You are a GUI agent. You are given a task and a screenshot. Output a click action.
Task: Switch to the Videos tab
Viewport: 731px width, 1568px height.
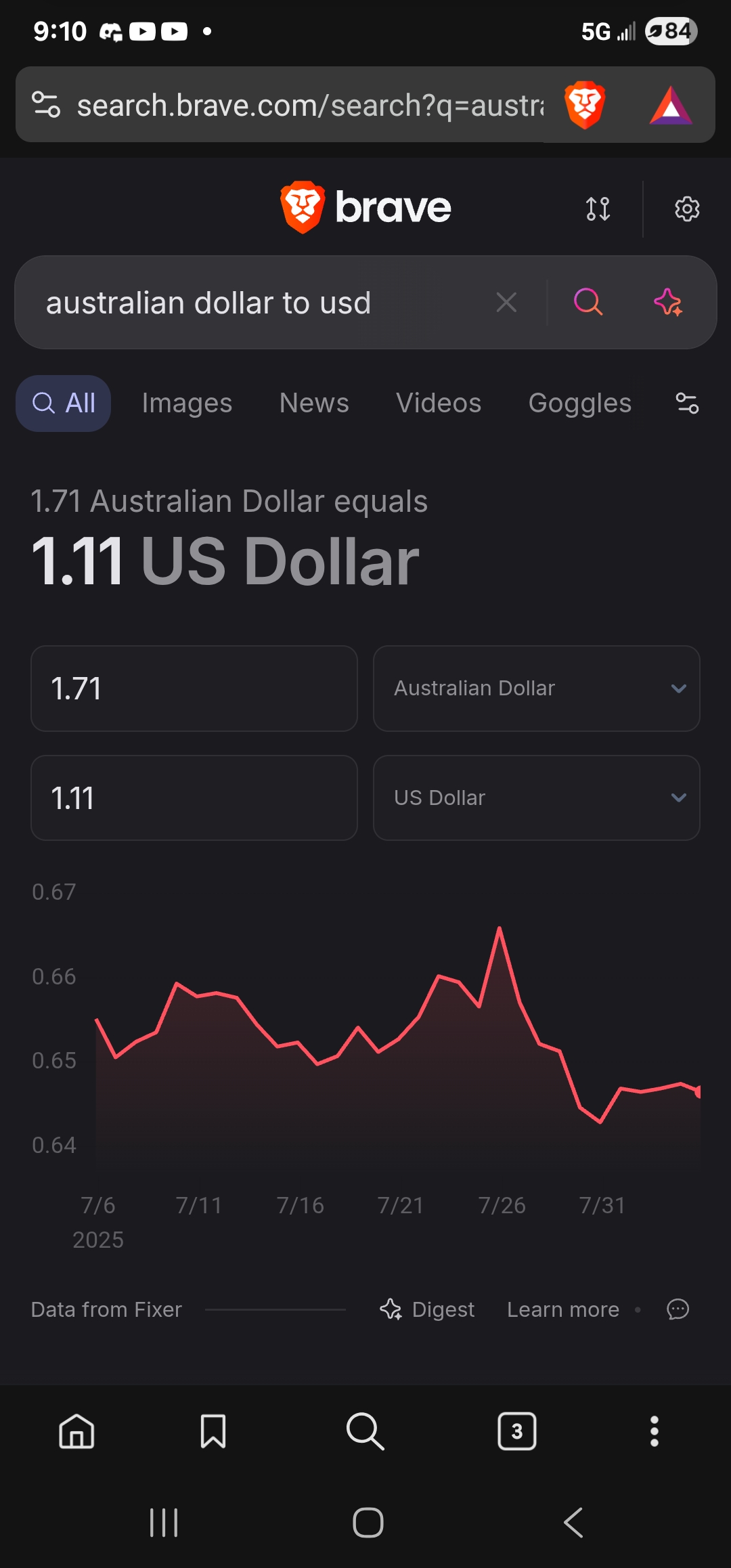(439, 404)
